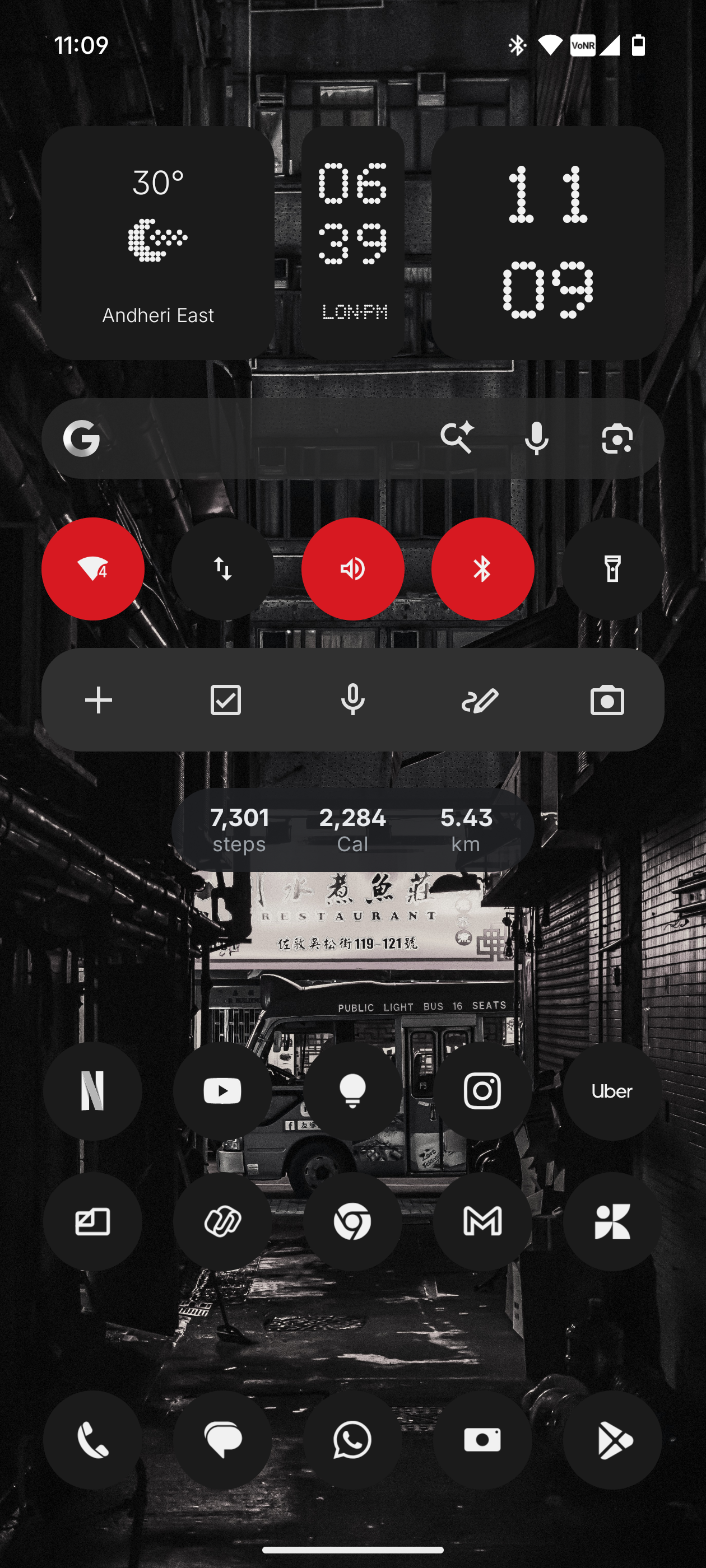Turn off the Wi-Fi toggle
The width and height of the screenshot is (706, 1568).
click(92, 568)
